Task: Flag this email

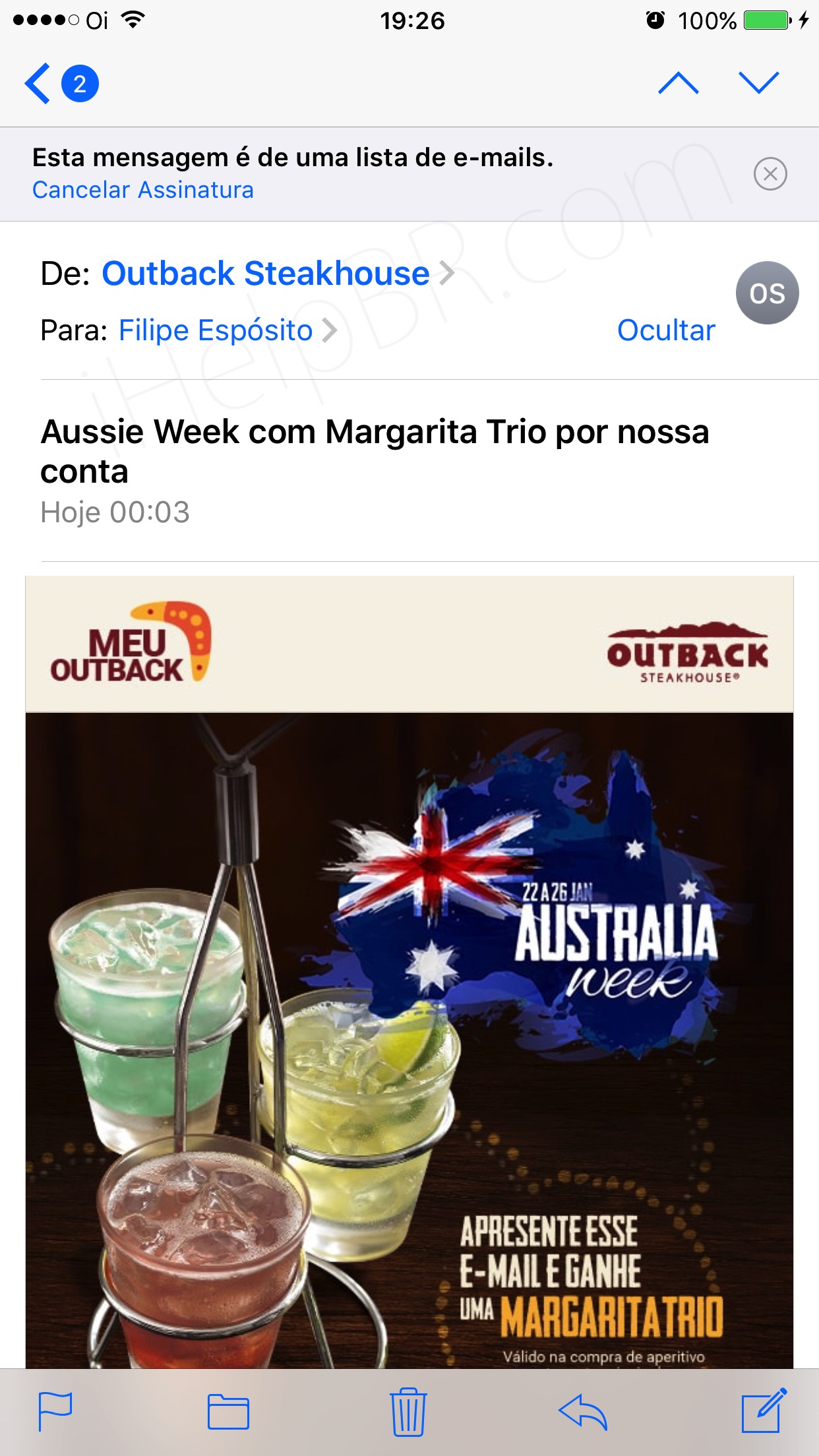Action: click(x=55, y=1411)
